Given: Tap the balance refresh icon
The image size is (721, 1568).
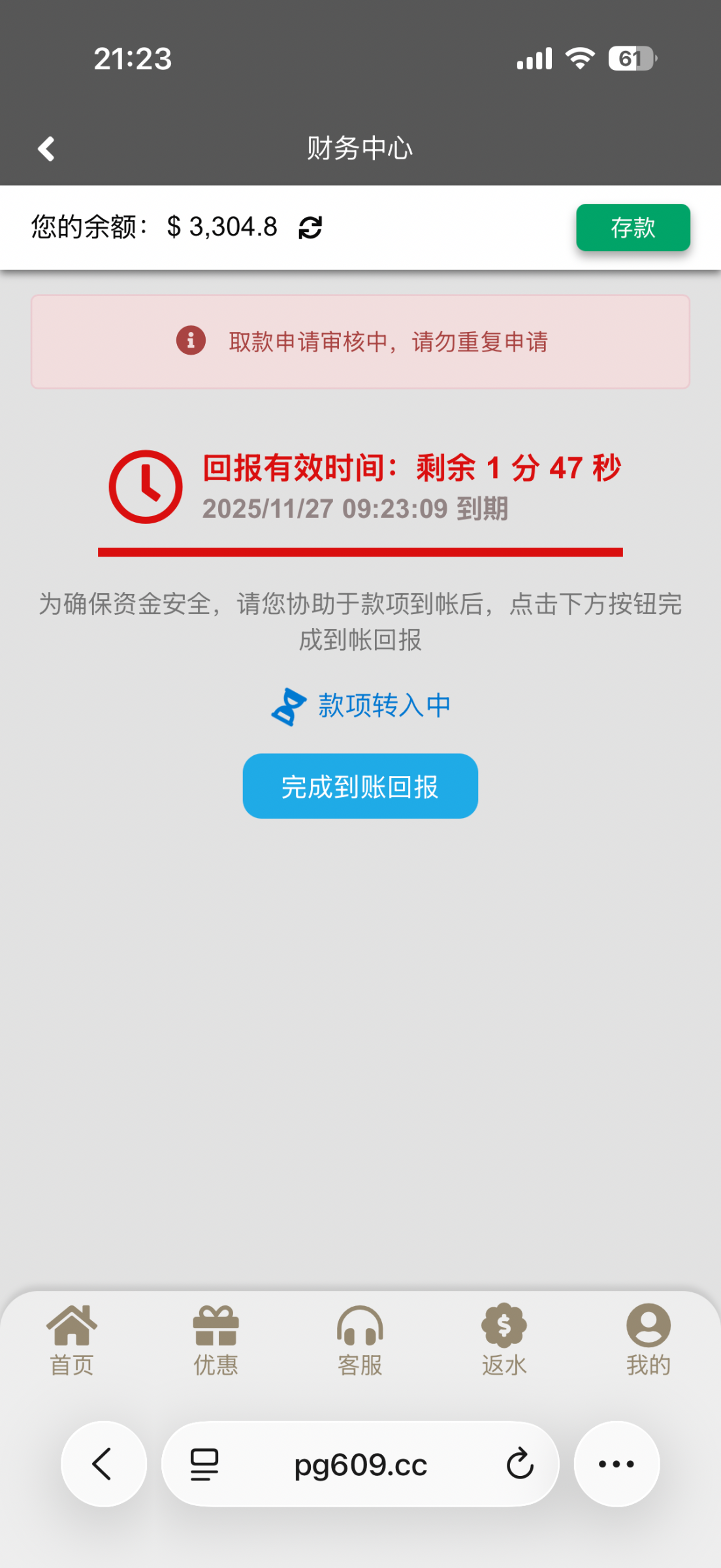Looking at the screenshot, I should (x=311, y=227).
